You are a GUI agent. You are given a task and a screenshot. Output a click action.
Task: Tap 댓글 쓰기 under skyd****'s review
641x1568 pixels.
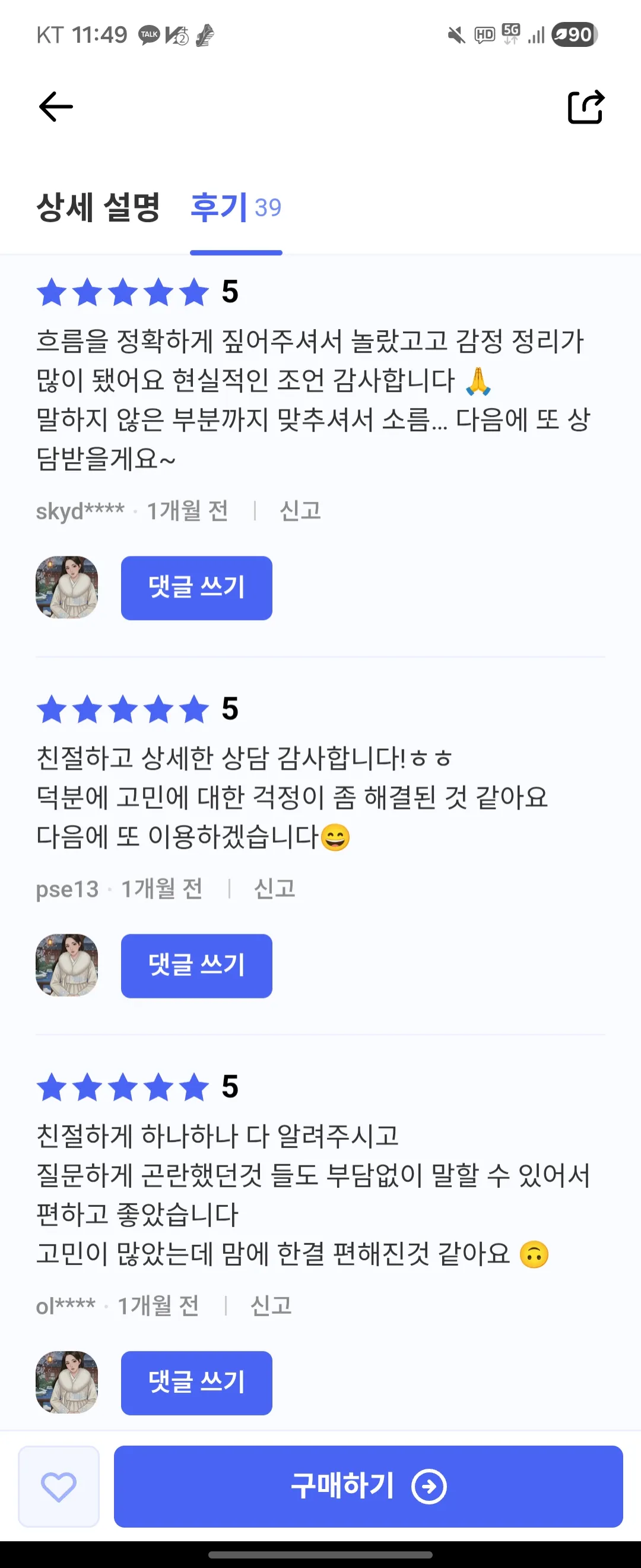[196, 587]
